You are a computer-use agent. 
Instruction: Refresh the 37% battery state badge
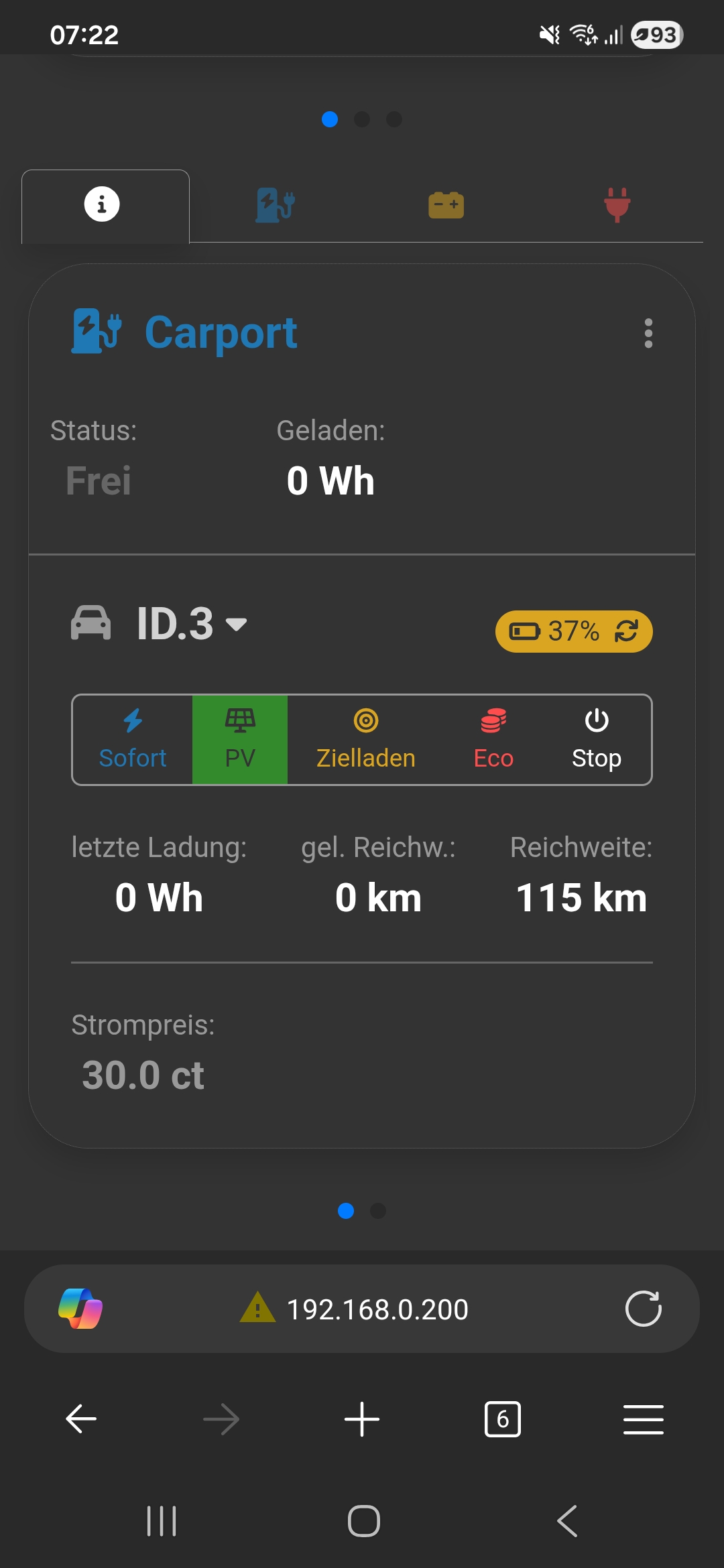[x=627, y=631]
